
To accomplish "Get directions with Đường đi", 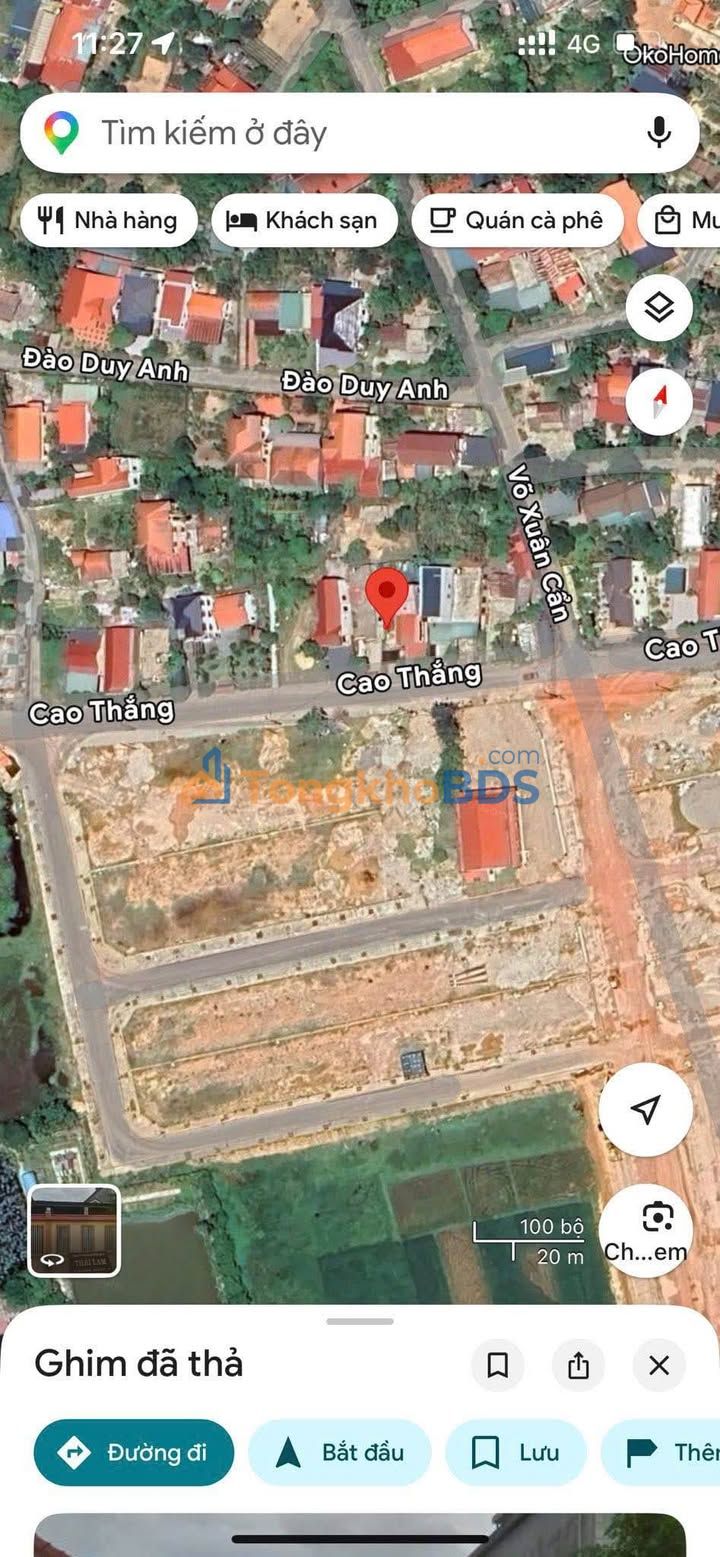I will tap(134, 1452).
